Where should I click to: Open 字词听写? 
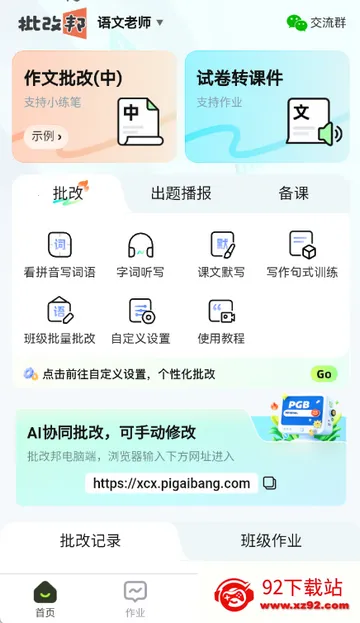[x=140, y=255]
